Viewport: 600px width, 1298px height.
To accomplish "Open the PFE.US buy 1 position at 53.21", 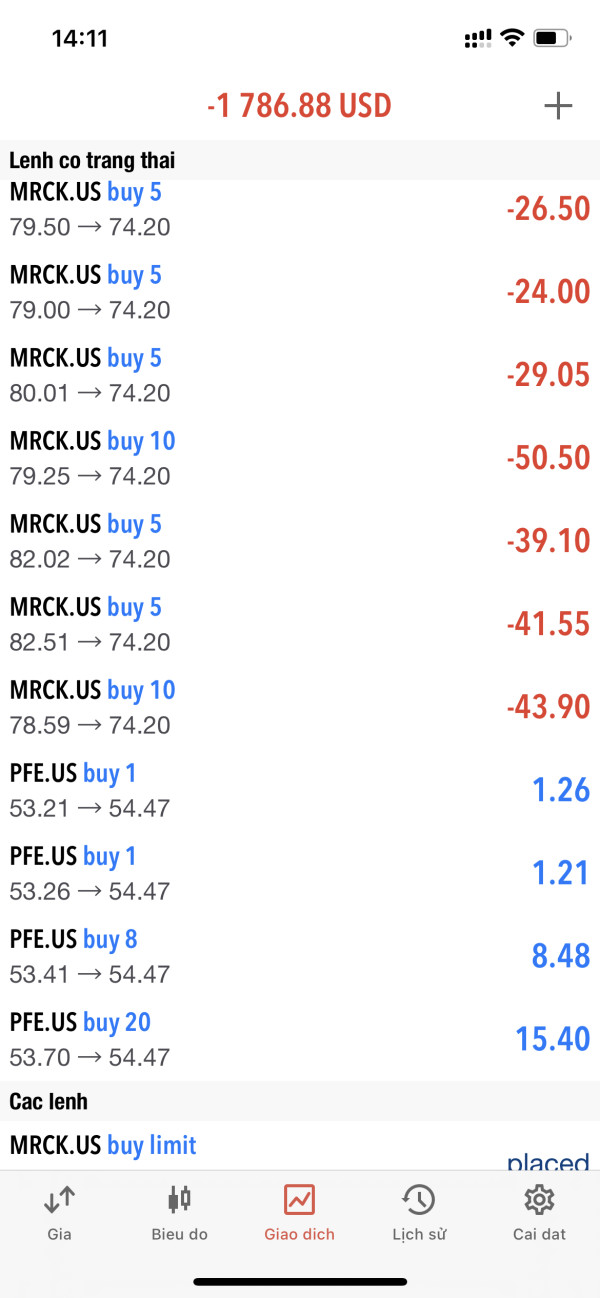I will tap(300, 789).
